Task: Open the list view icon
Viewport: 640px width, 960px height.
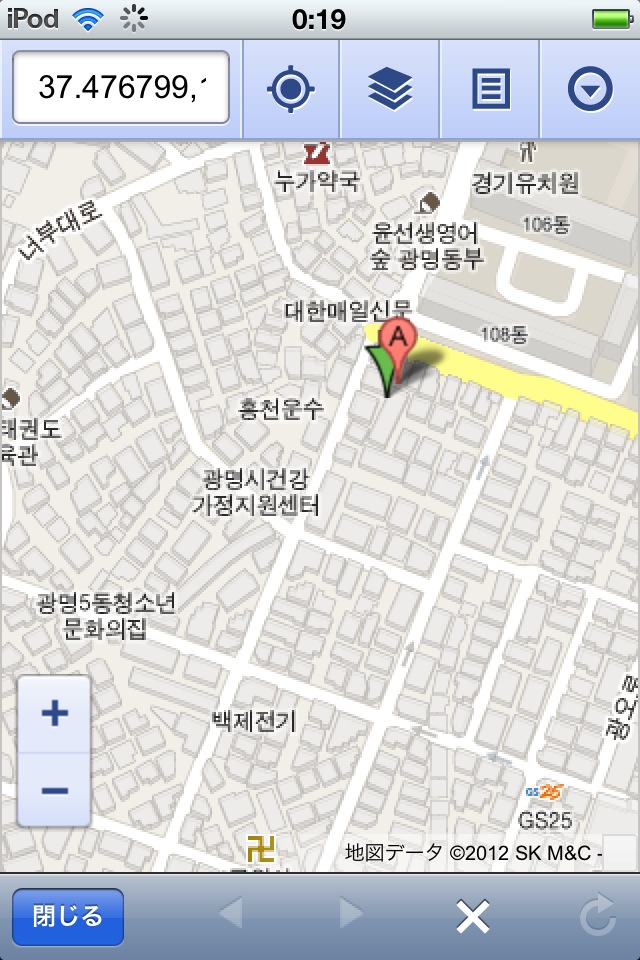Action: pos(490,90)
